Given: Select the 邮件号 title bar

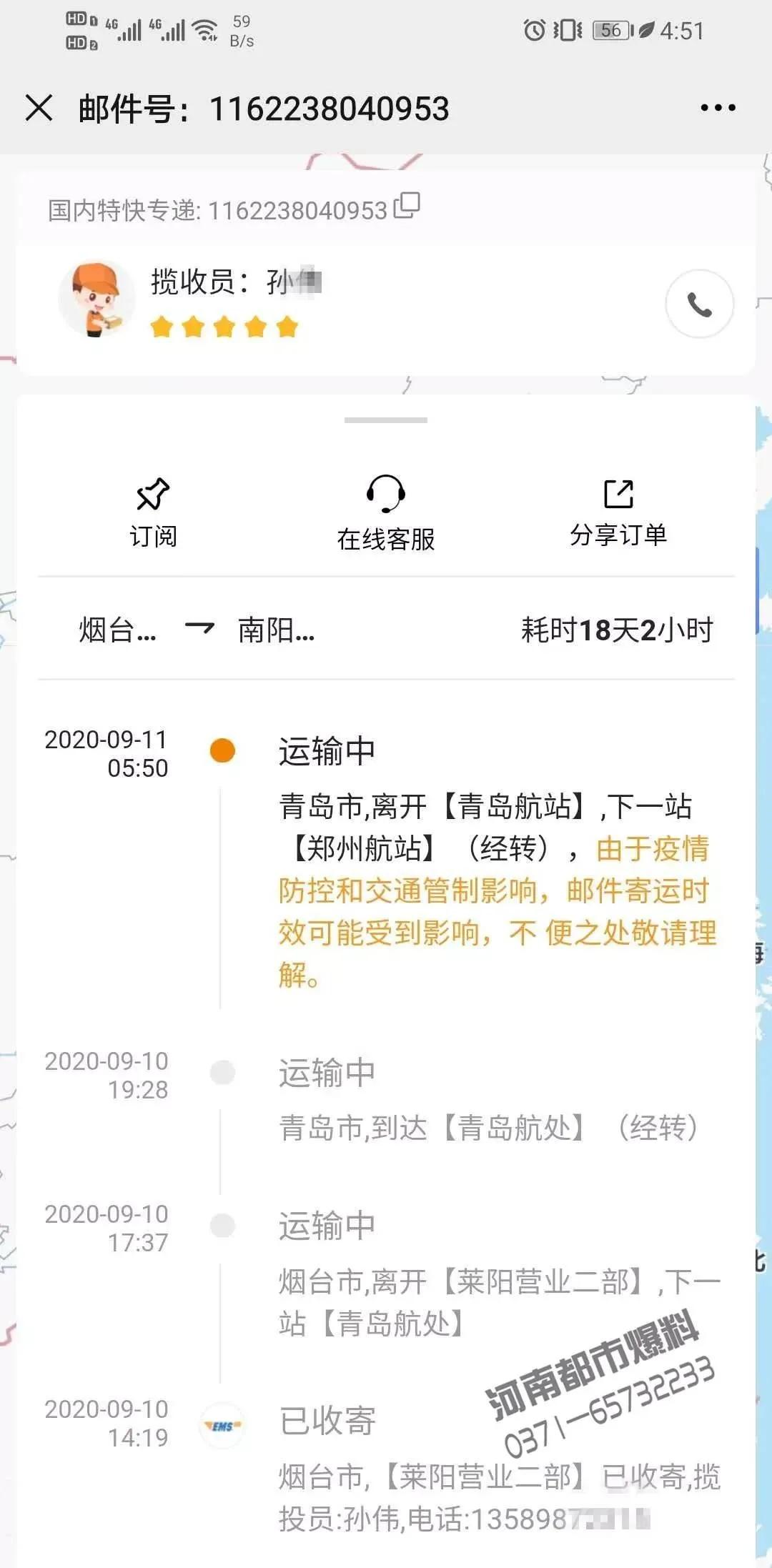Looking at the screenshot, I should (264, 107).
